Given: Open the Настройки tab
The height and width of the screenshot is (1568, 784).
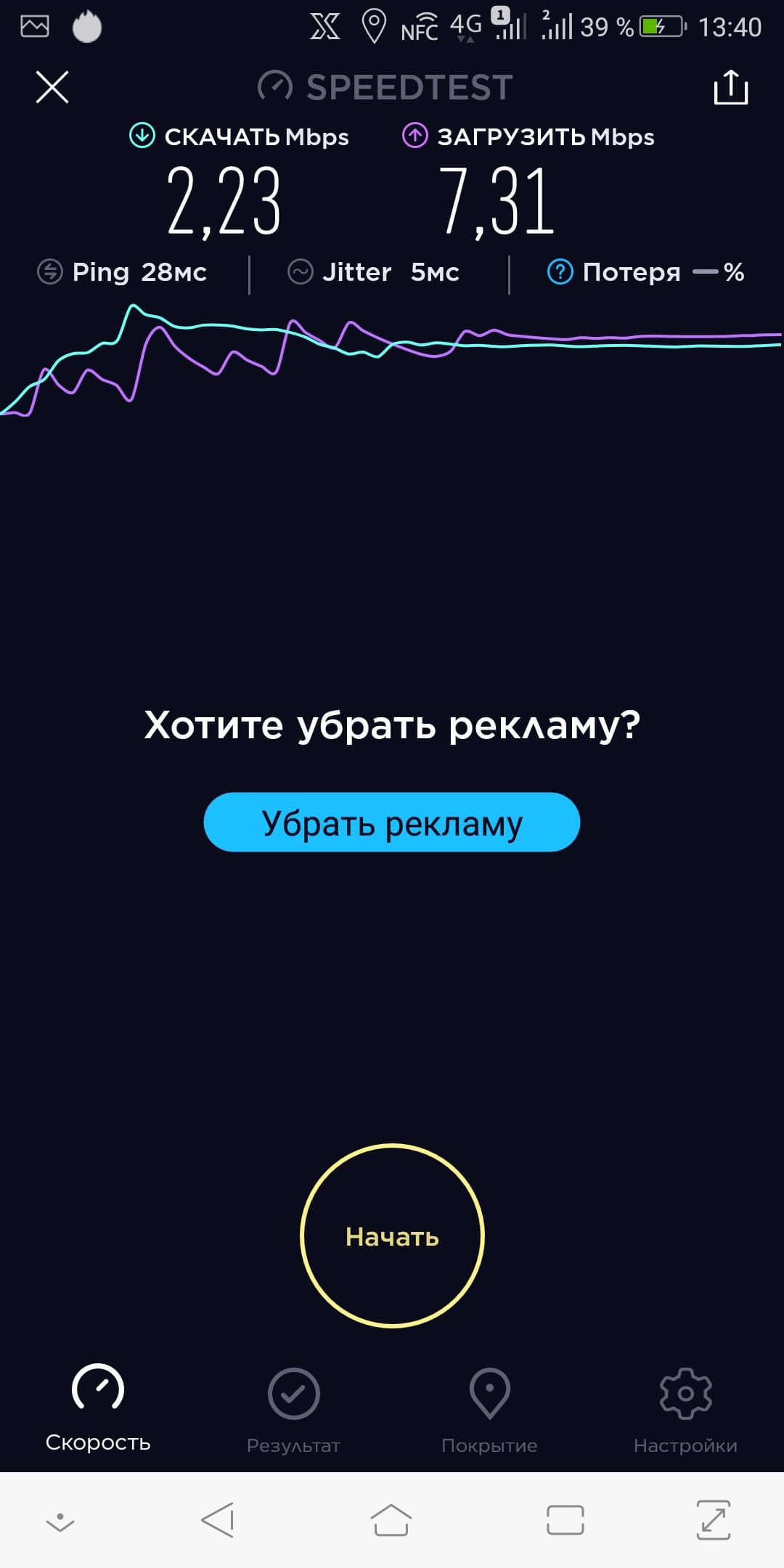Looking at the screenshot, I should (685, 1408).
